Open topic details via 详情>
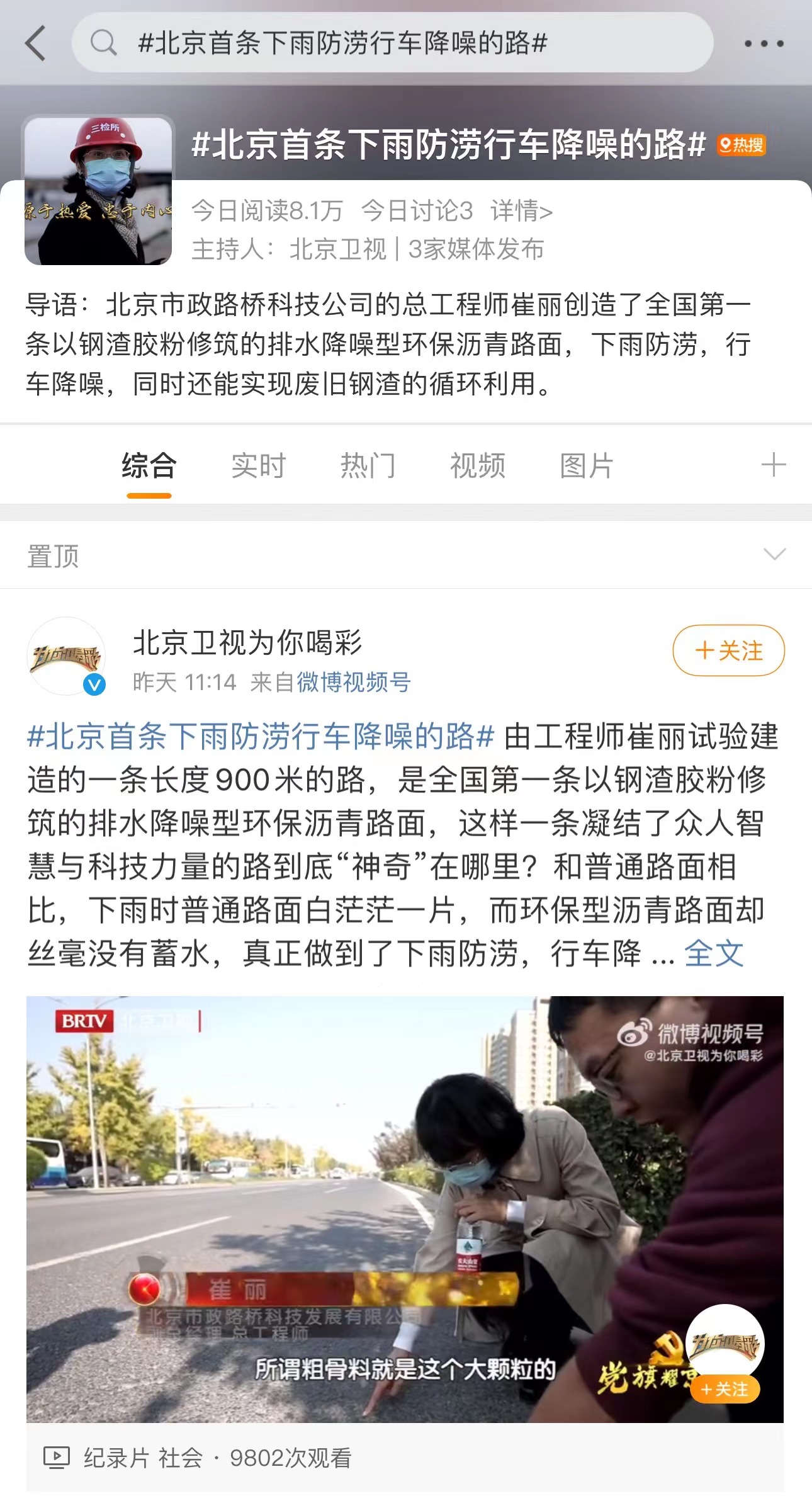Screen dimensions: 812x1503 click(521, 211)
